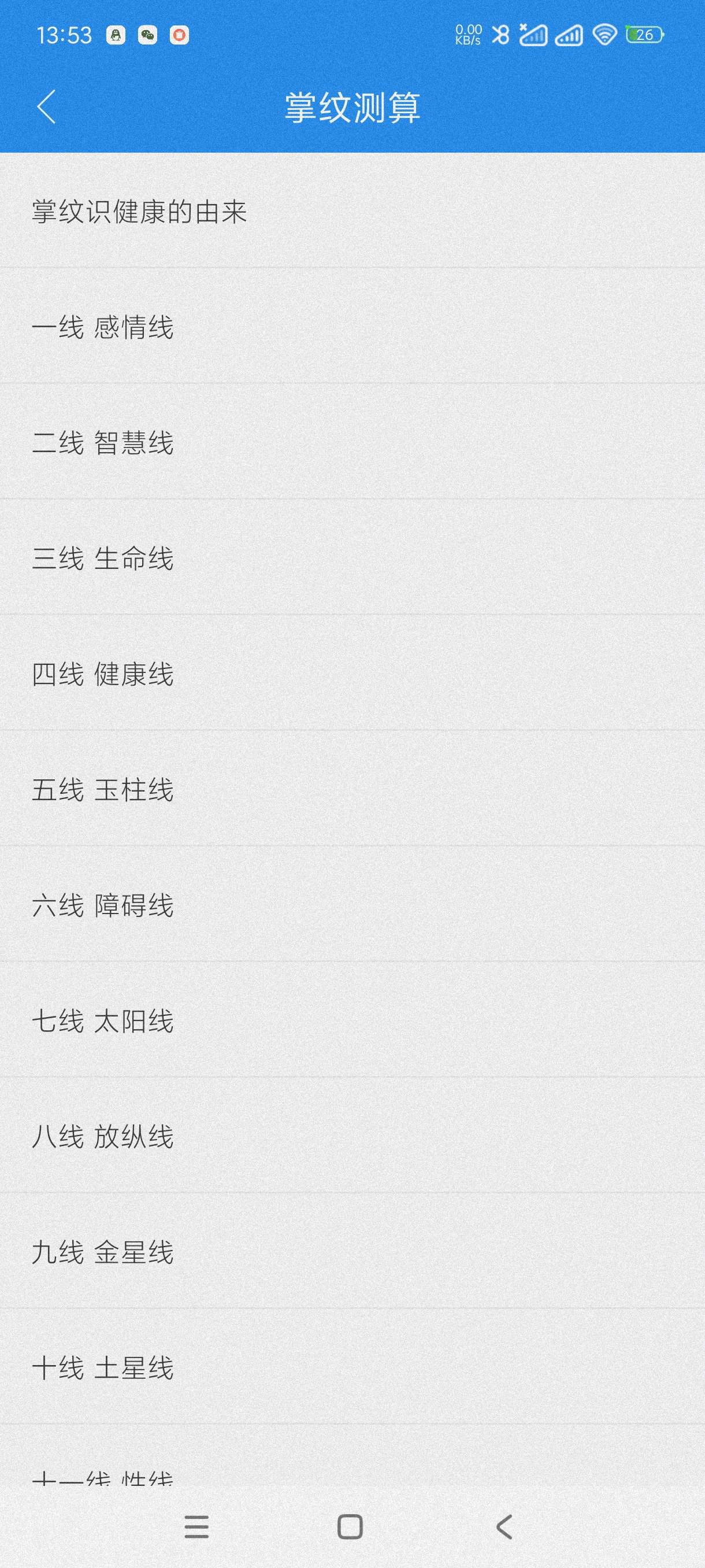Viewport: 705px width, 1568px height.
Task: View 三线 生命线 details
Action: 103,558
